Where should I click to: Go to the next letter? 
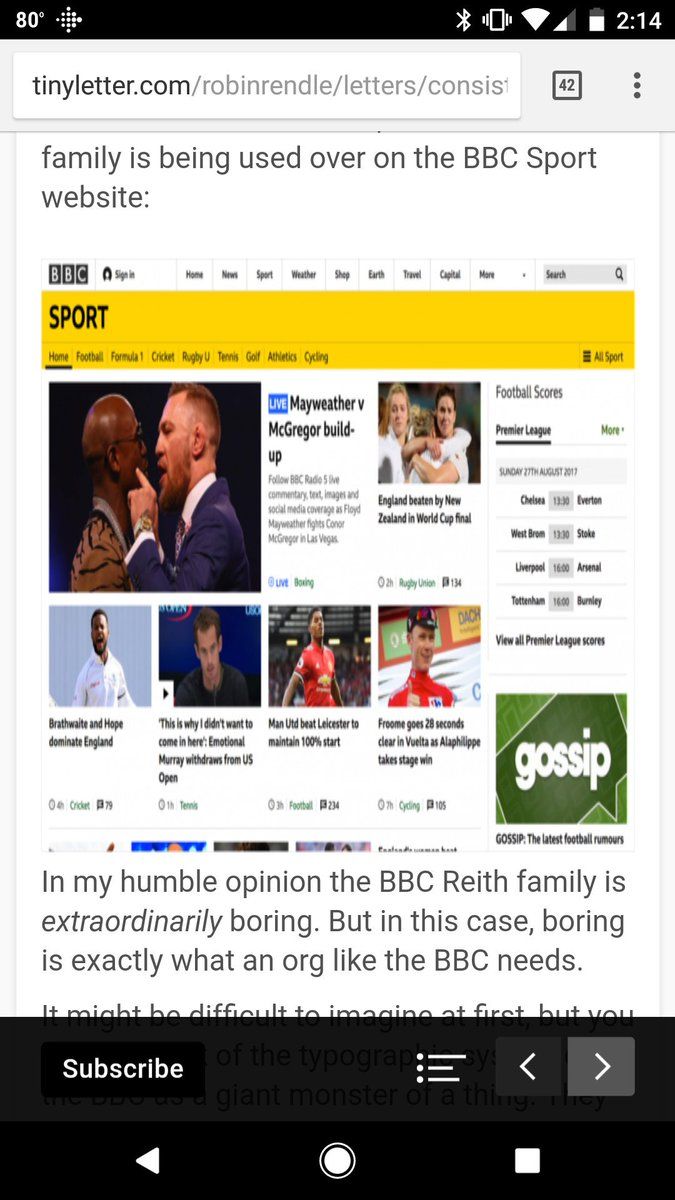click(x=601, y=1067)
